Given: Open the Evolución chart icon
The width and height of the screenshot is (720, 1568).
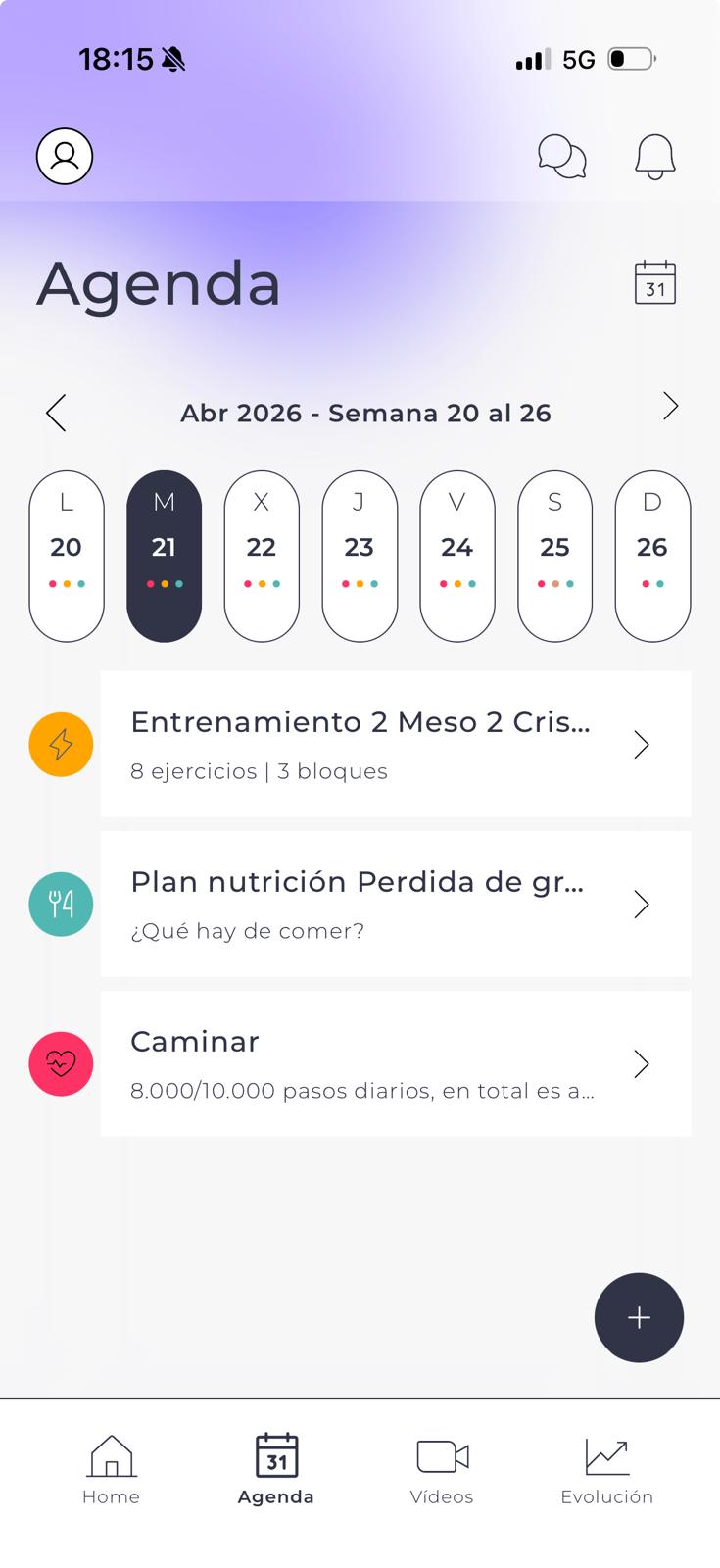Looking at the screenshot, I should 606,1456.
